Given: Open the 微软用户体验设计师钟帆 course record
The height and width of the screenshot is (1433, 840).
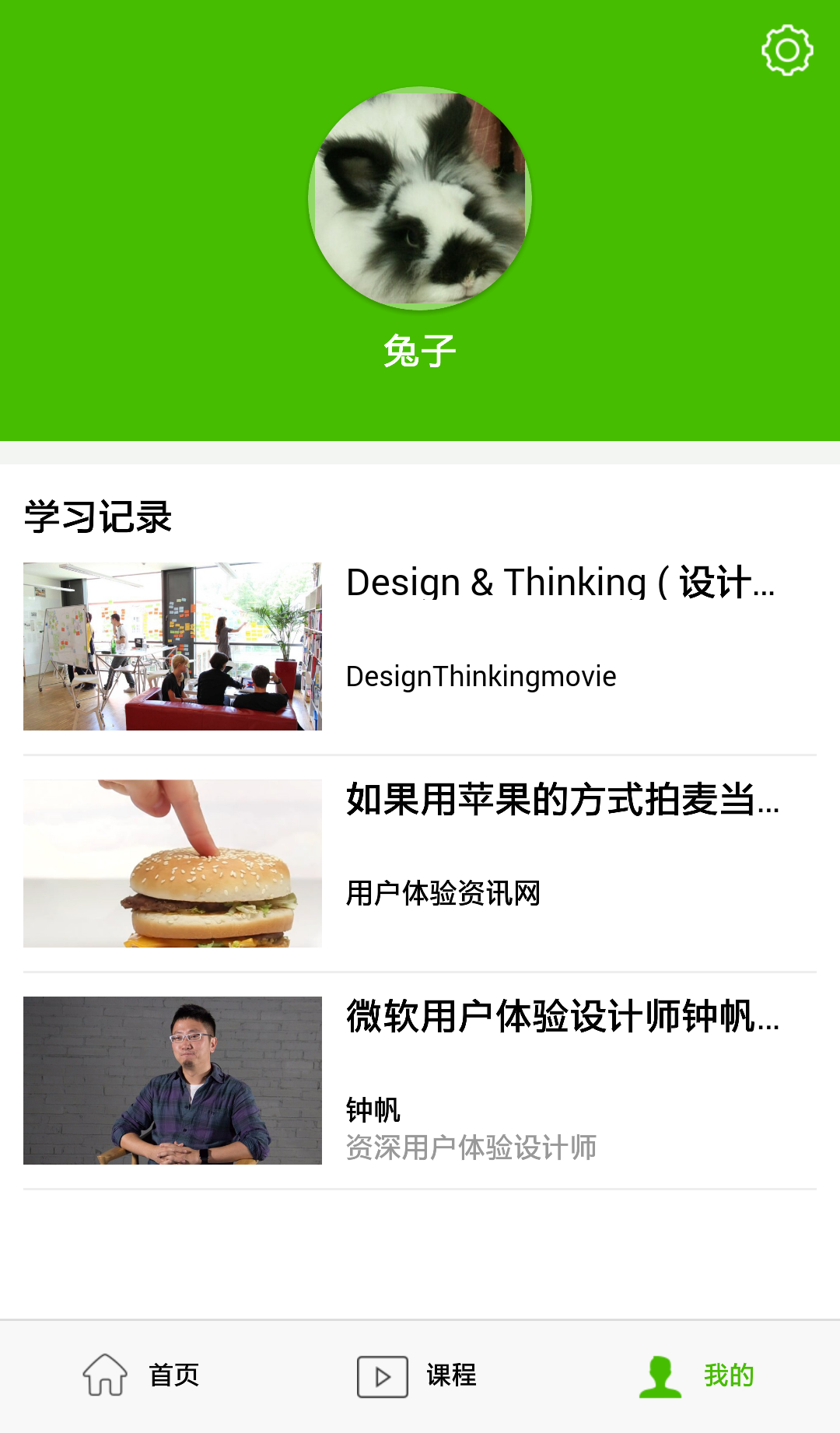Looking at the screenshot, I should (x=420, y=1081).
